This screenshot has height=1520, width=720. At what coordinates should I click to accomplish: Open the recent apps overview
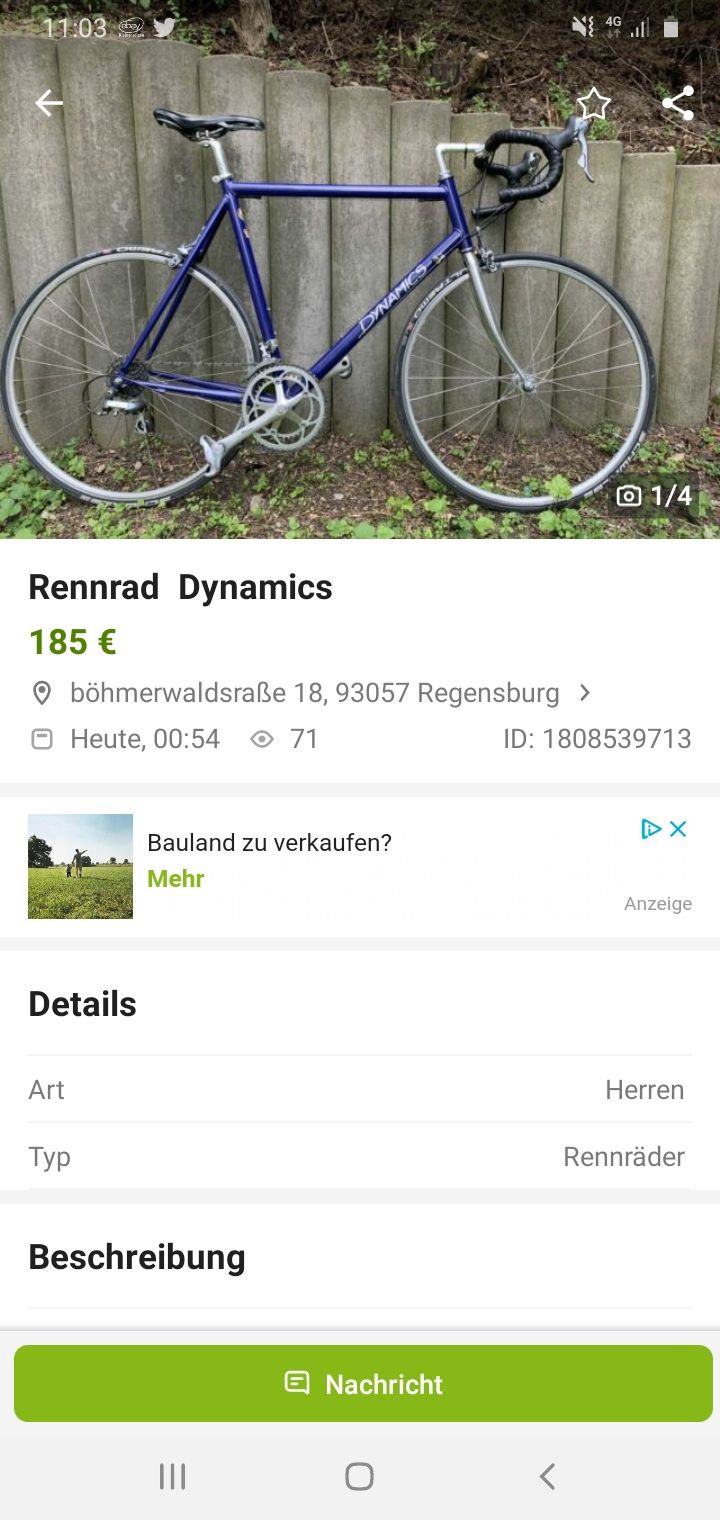173,1476
